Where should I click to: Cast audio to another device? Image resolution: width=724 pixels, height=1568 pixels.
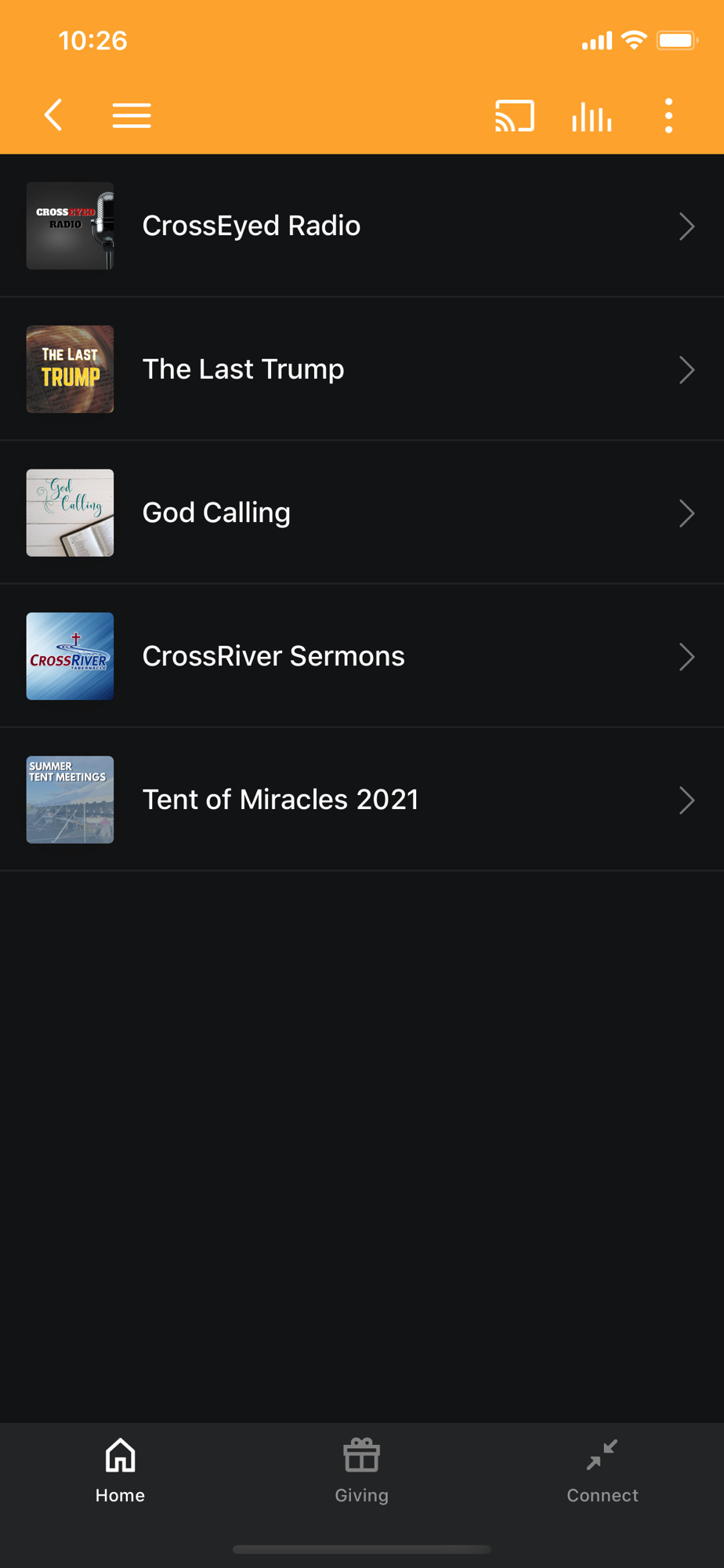pos(515,116)
